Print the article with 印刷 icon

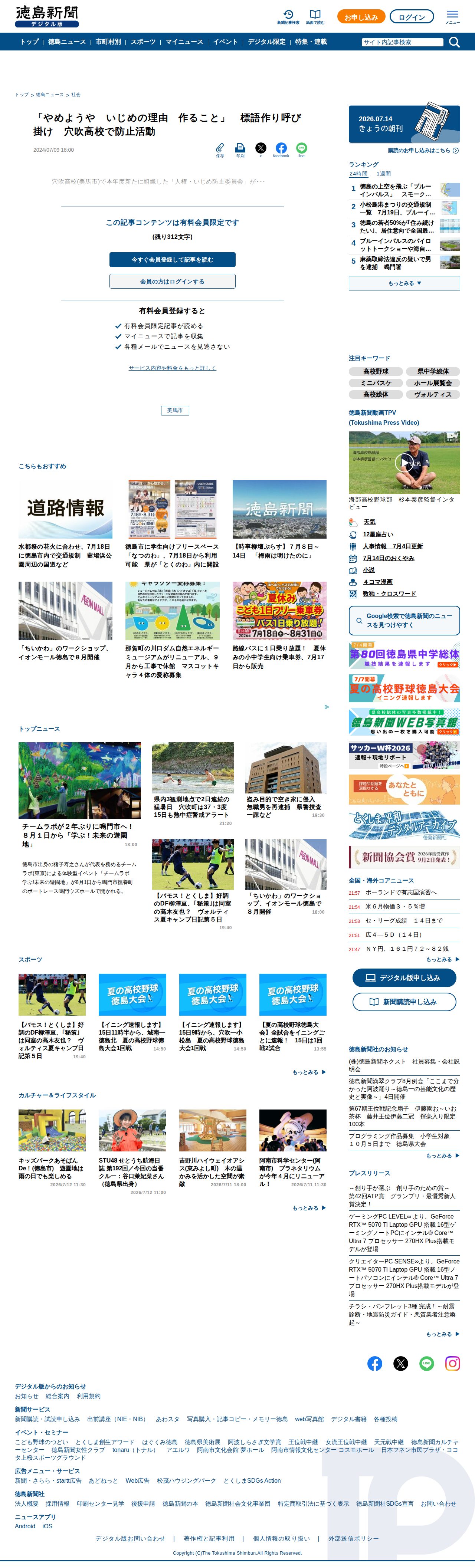tap(240, 150)
